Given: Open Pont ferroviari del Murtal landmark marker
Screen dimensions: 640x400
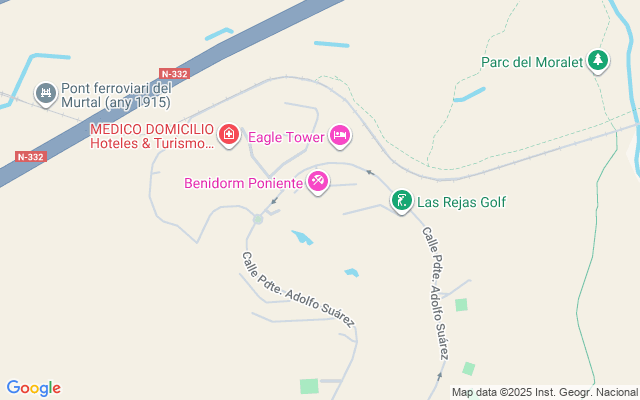Looking at the screenshot, I should pos(45,94).
